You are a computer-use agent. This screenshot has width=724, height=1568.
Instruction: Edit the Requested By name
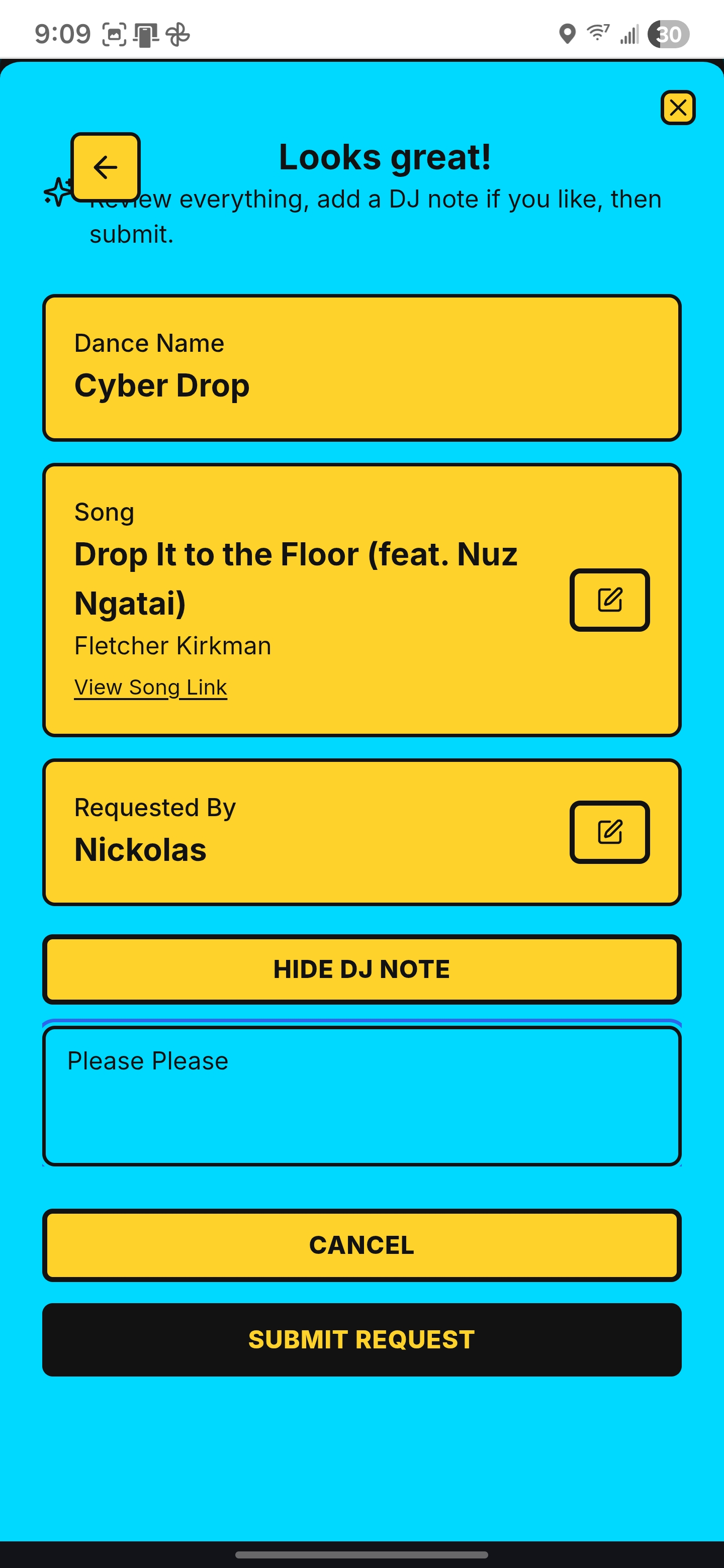point(609,831)
